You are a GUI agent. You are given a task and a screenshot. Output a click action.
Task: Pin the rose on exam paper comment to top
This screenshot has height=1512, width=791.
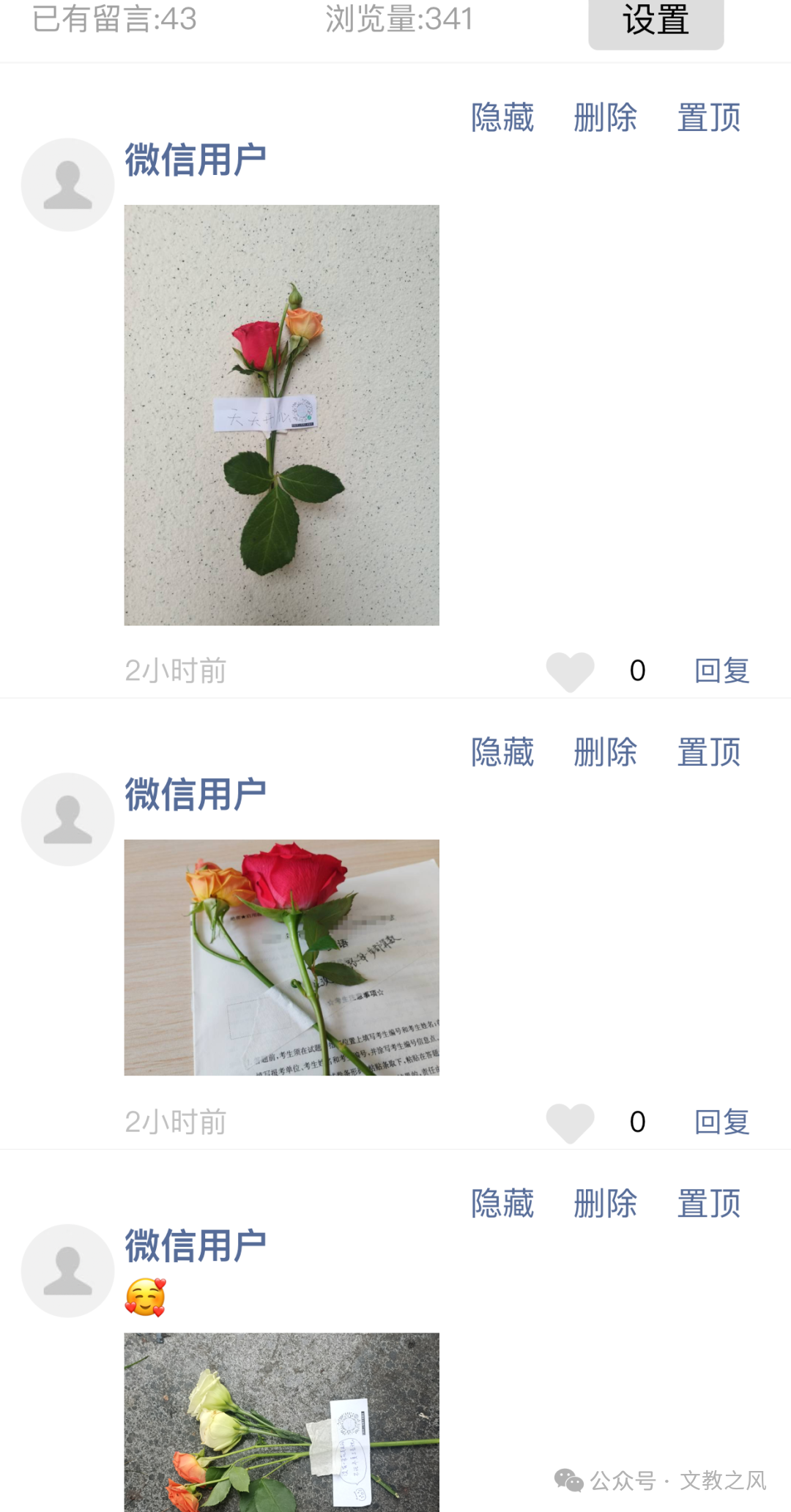pyautogui.click(x=708, y=753)
